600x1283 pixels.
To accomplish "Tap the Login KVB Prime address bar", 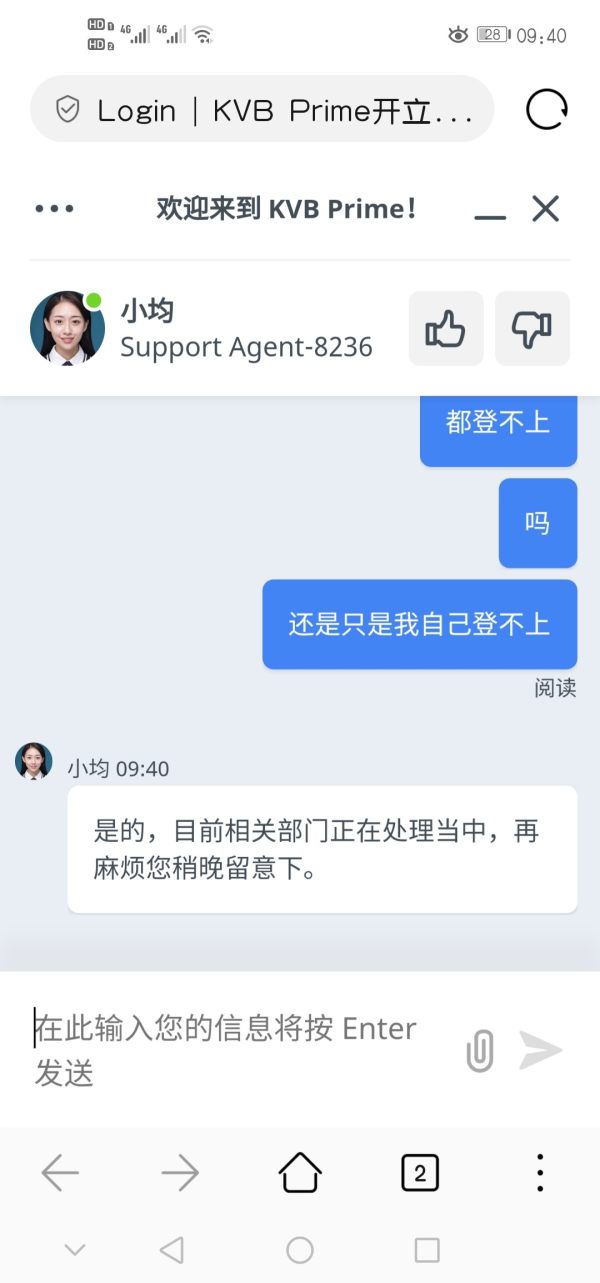I will point(262,109).
